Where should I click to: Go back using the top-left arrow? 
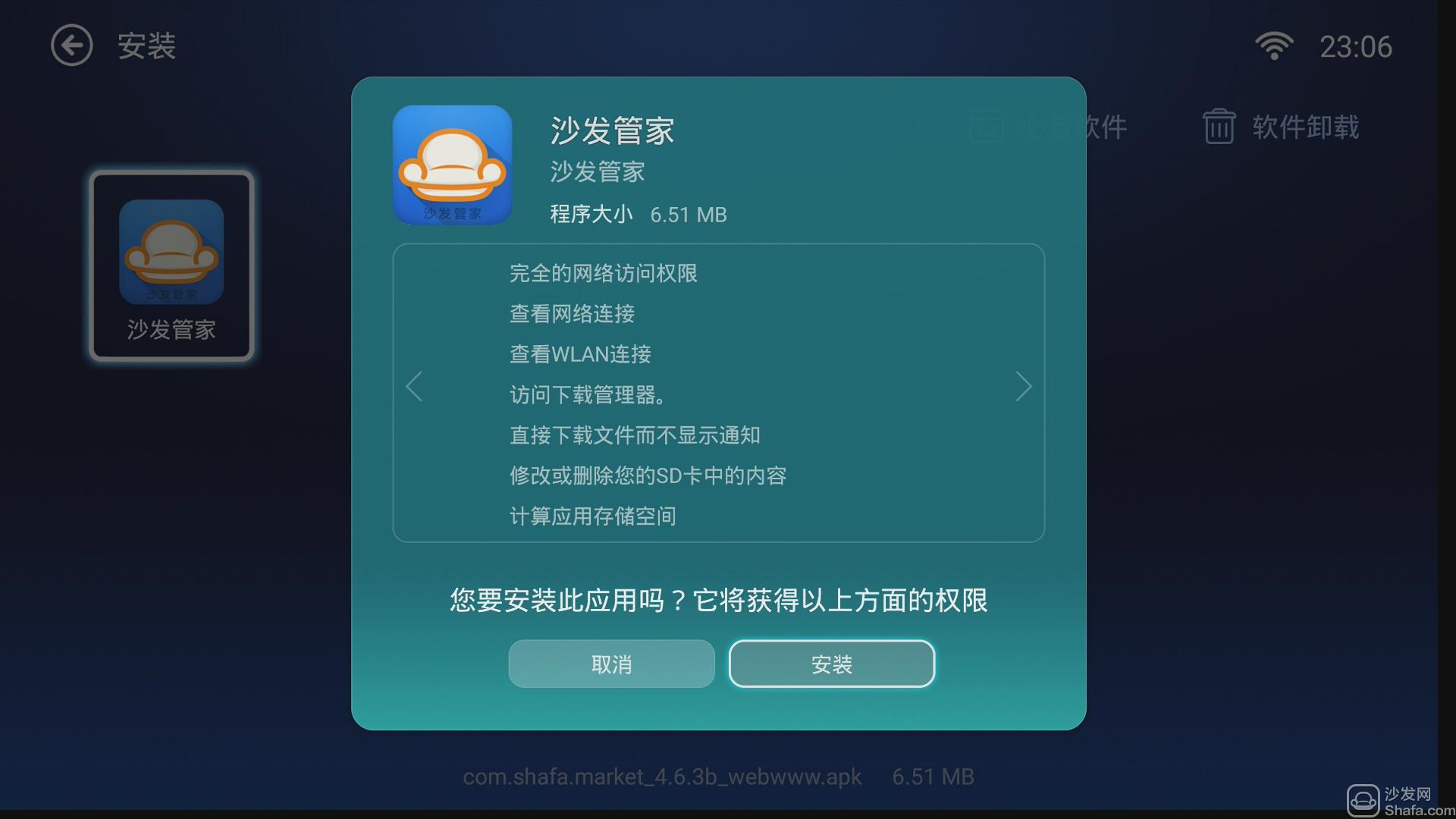[x=72, y=45]
